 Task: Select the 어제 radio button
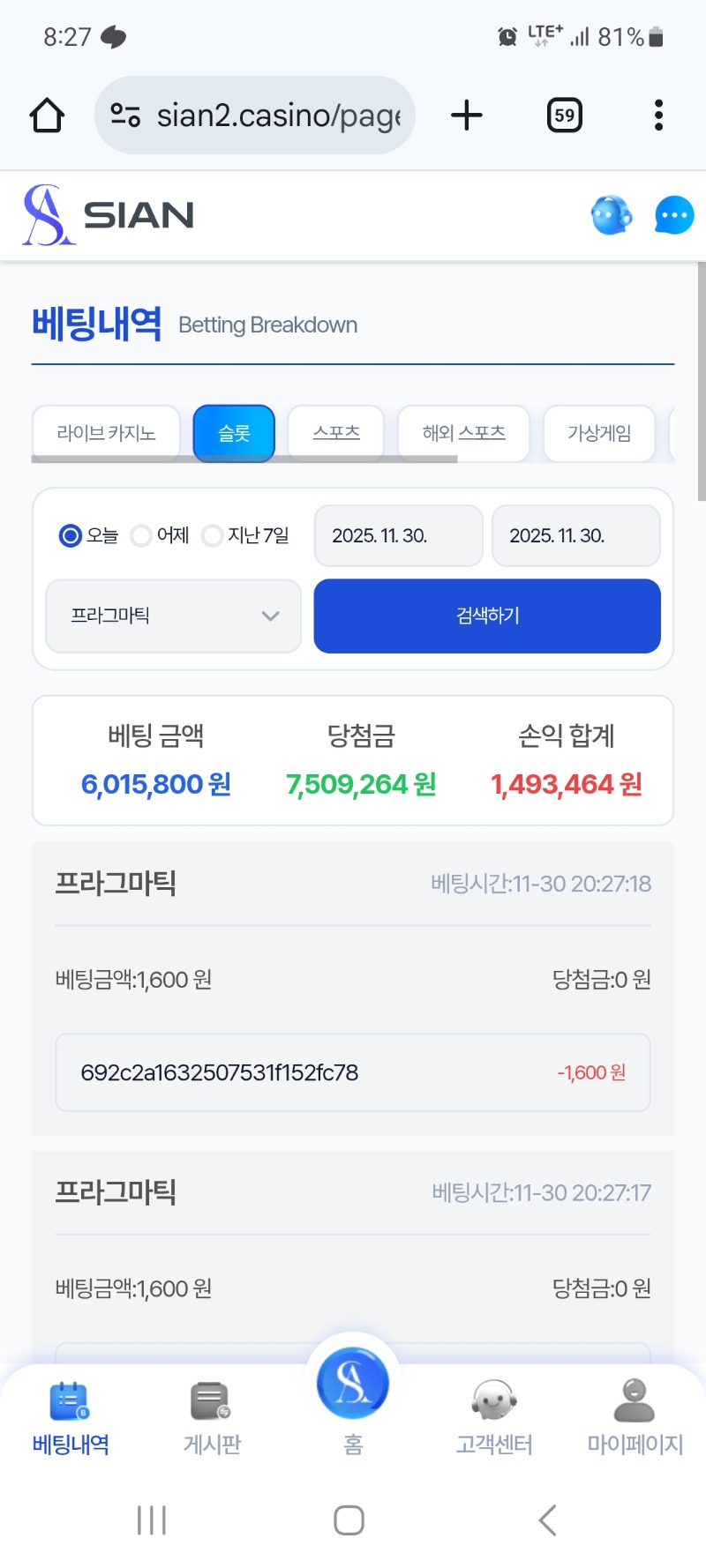140,535
